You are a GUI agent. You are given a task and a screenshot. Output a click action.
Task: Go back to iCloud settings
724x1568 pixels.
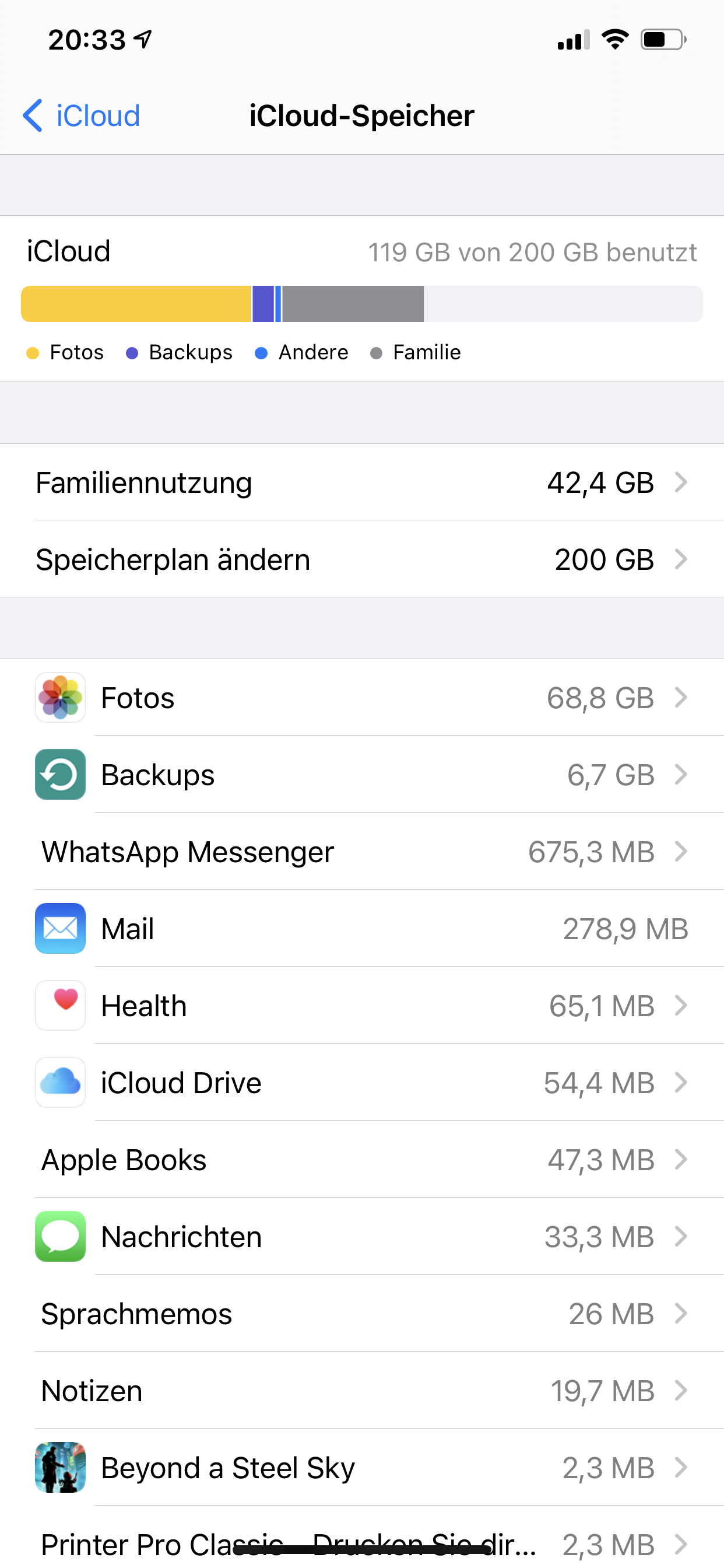[82, 116]
